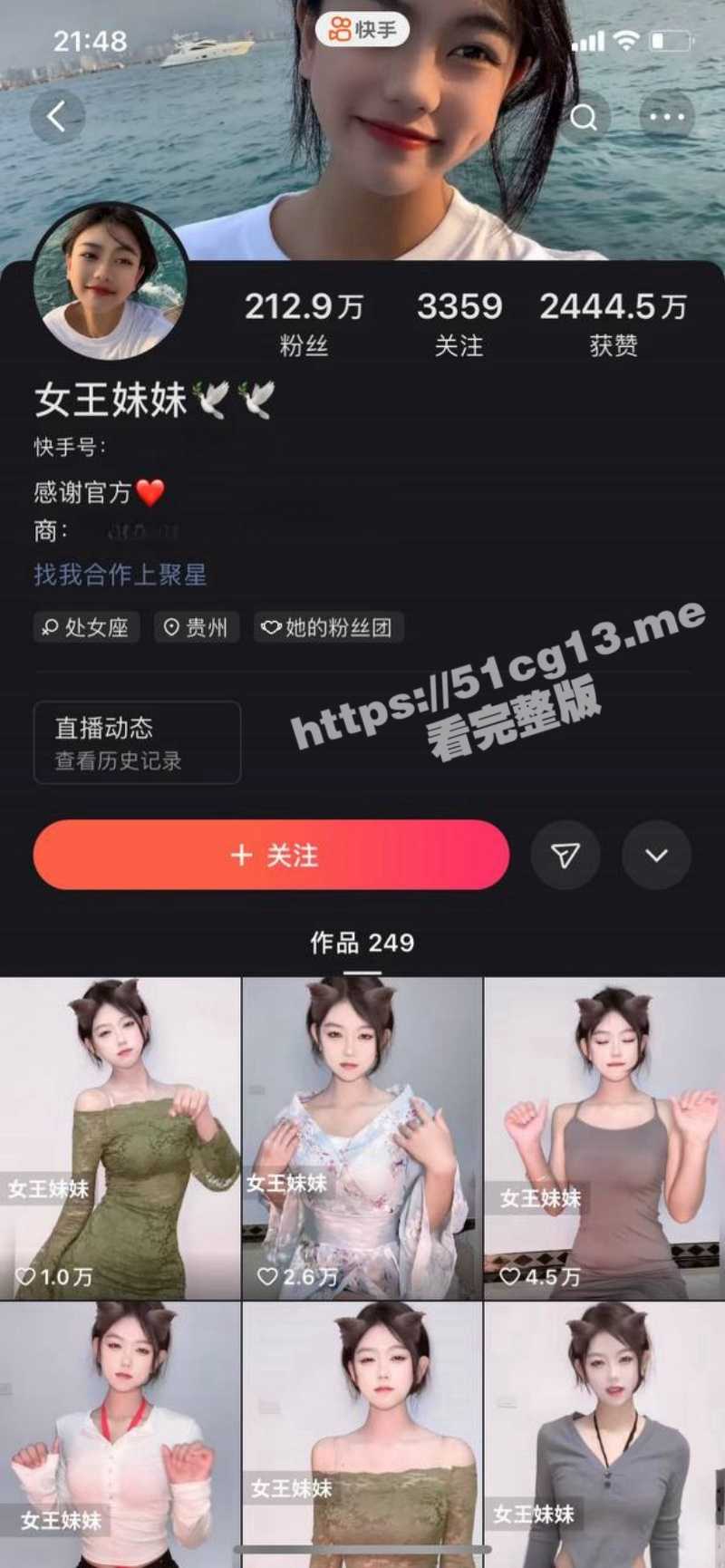Follow with the red 关注 button
This screenshot has width=725, height=1568.
click(271, 855)
